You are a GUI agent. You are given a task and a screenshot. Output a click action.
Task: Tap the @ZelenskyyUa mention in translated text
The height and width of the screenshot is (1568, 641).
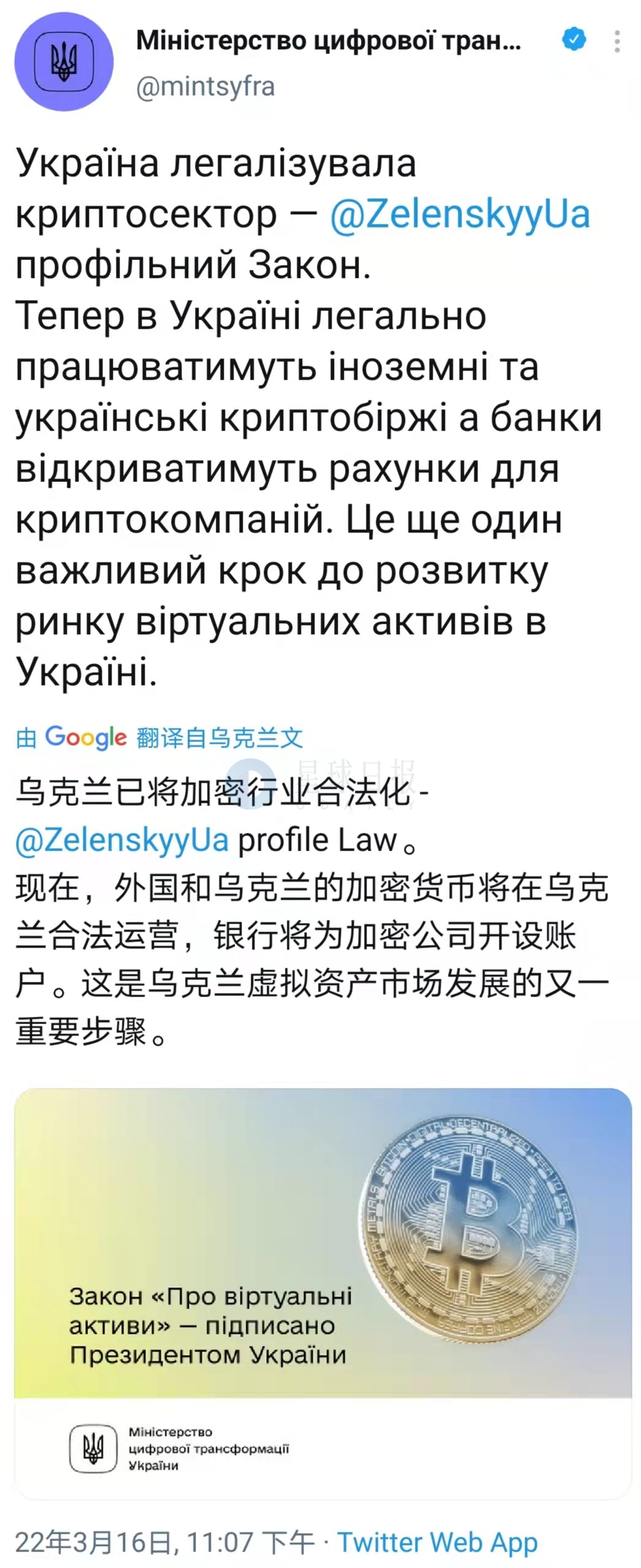[x=122, y=839]
